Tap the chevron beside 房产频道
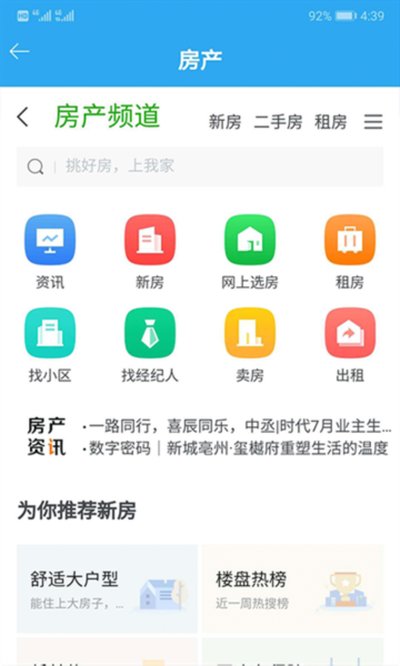 (x=23, y=117)
